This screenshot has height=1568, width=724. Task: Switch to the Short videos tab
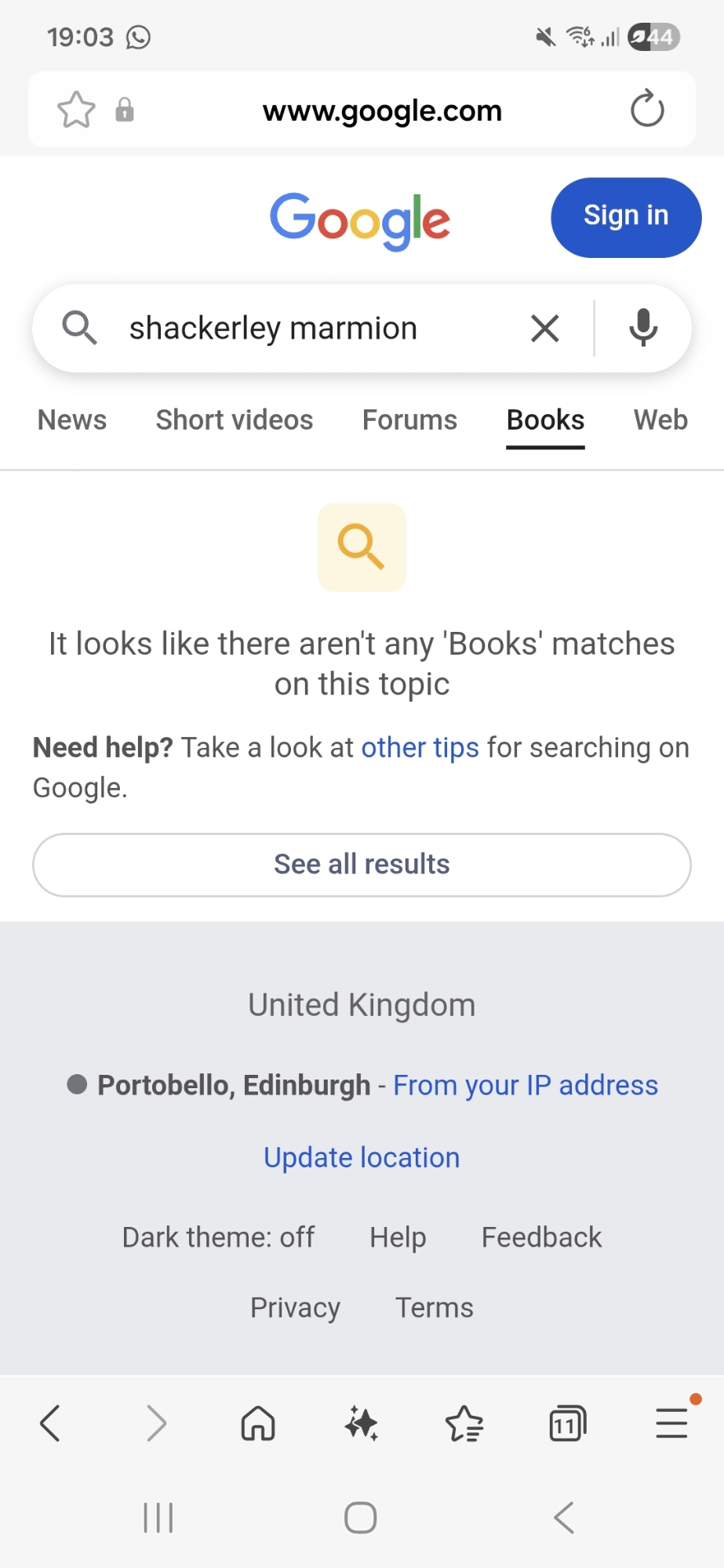[235, 420]
